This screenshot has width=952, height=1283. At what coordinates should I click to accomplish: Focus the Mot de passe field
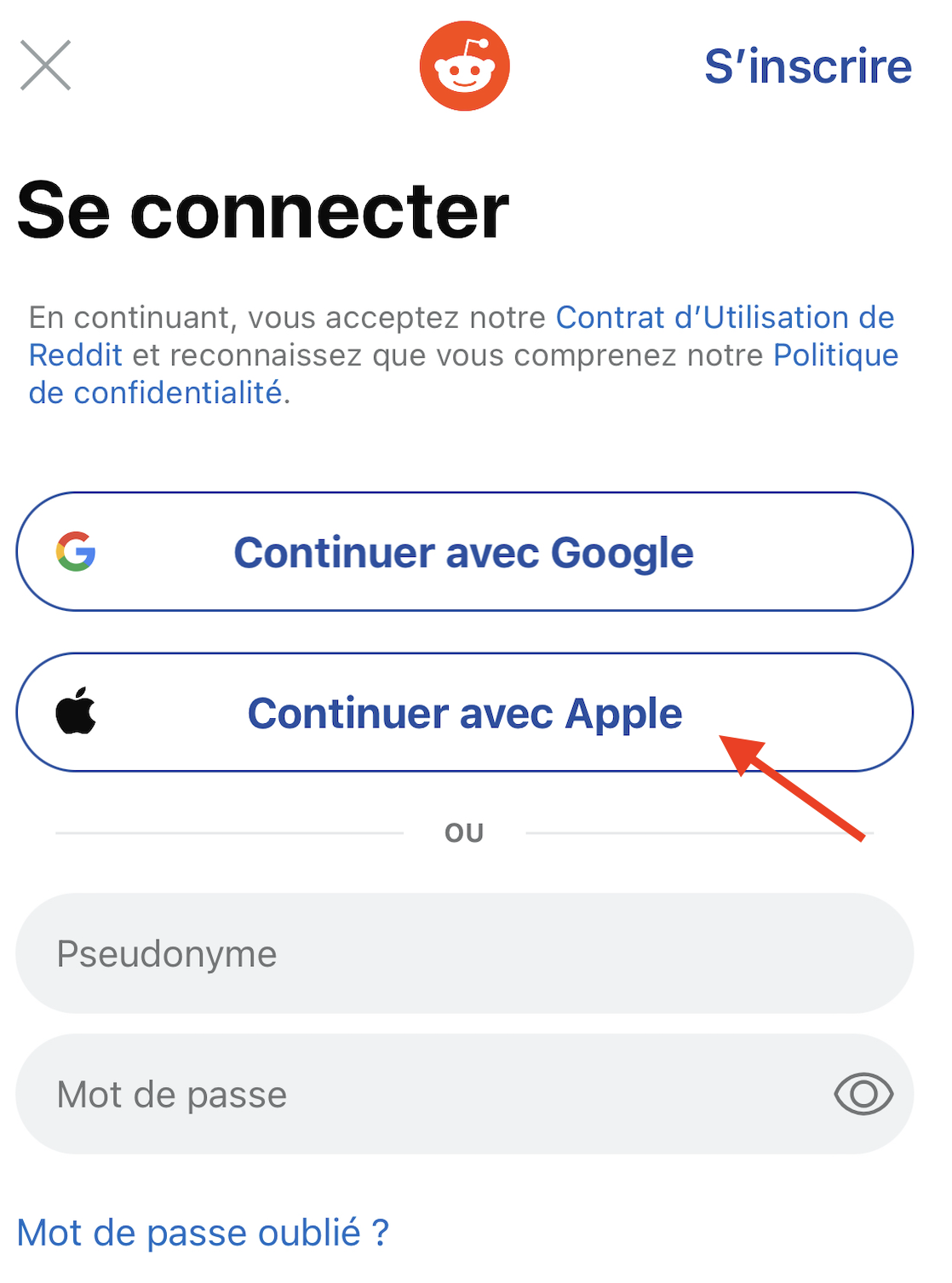tap(409, 1095)
